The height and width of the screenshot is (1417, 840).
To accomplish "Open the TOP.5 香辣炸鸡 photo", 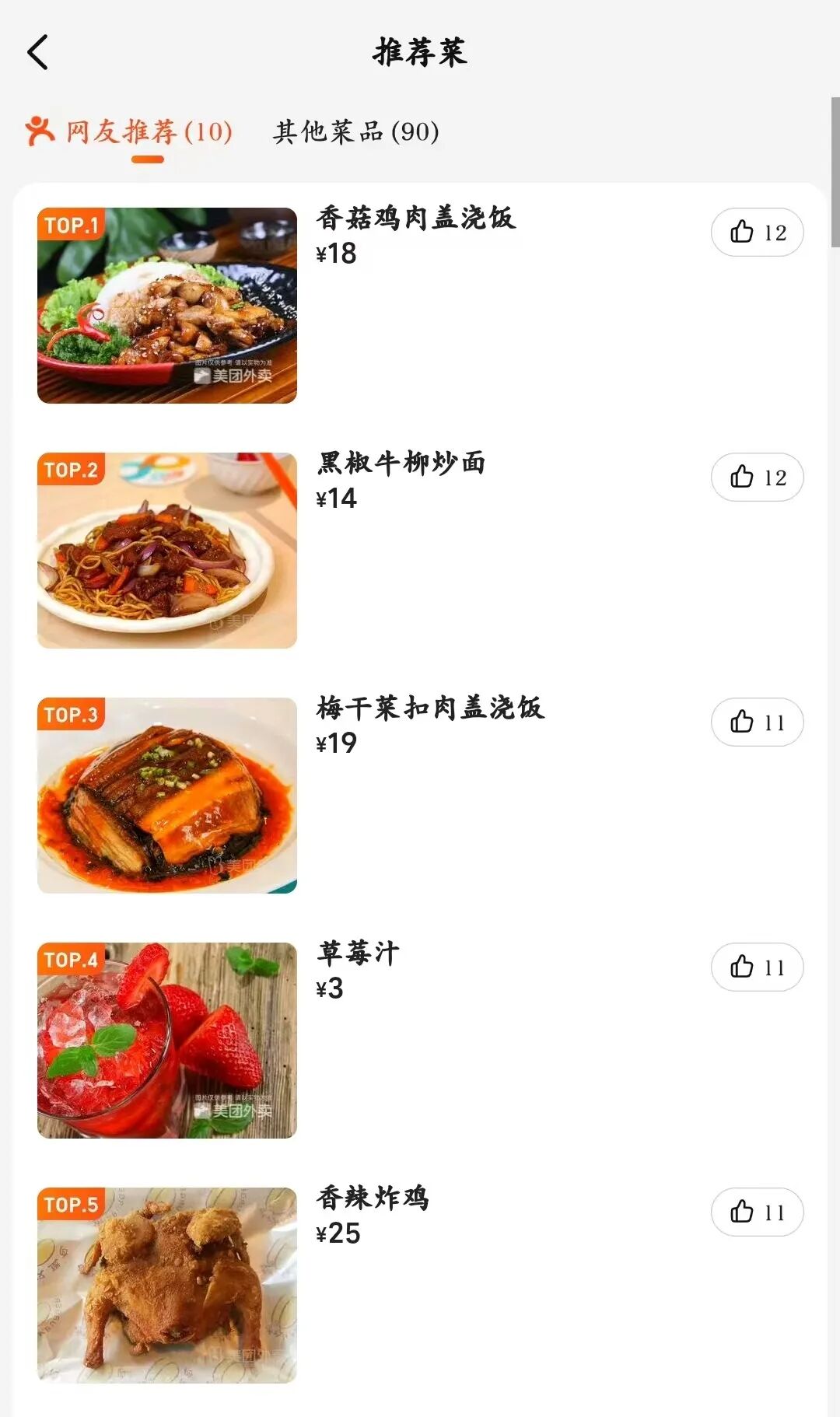I will pos(167,1286).
